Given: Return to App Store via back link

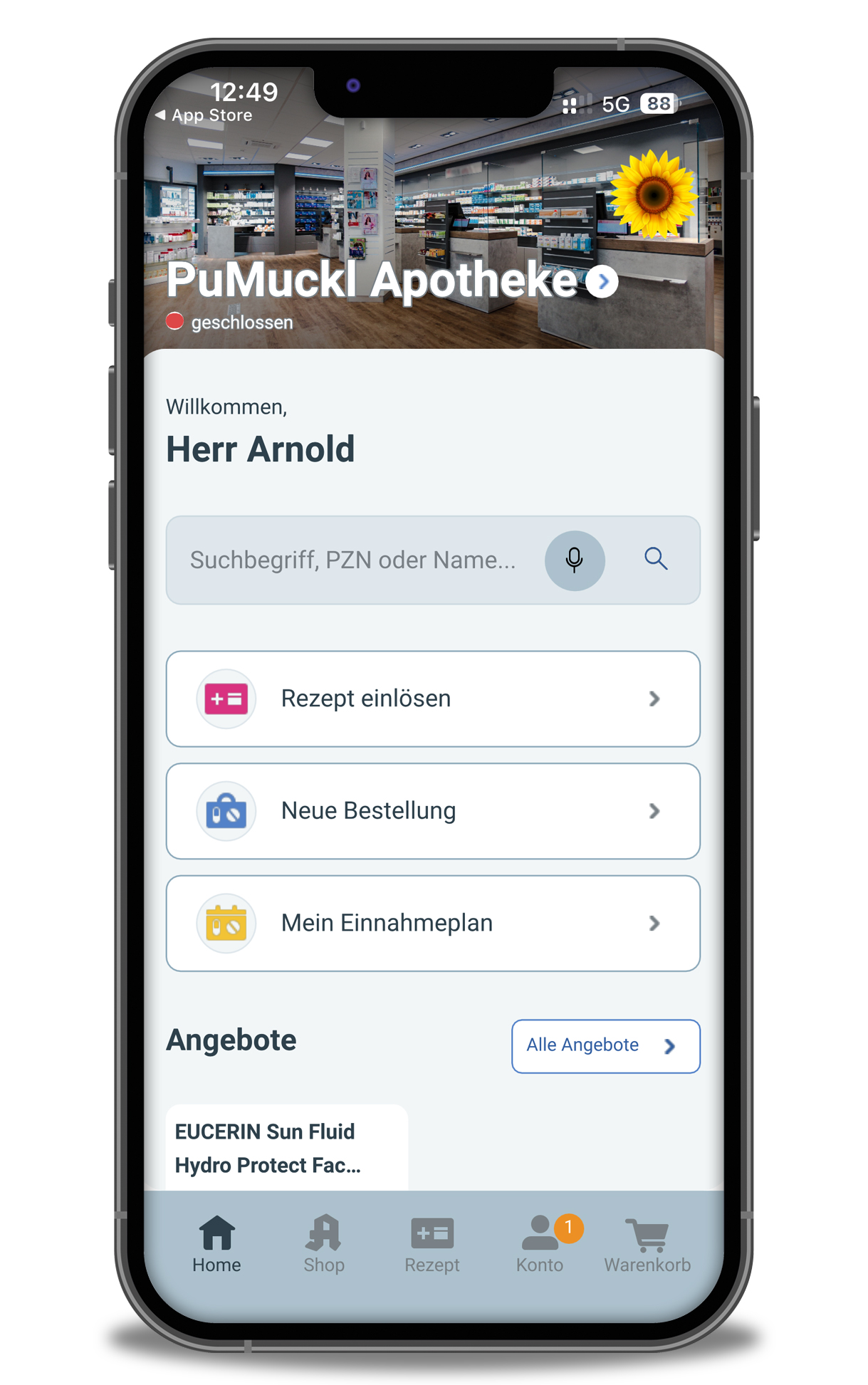Looking at the screenshot, I should tap(204, 115).
